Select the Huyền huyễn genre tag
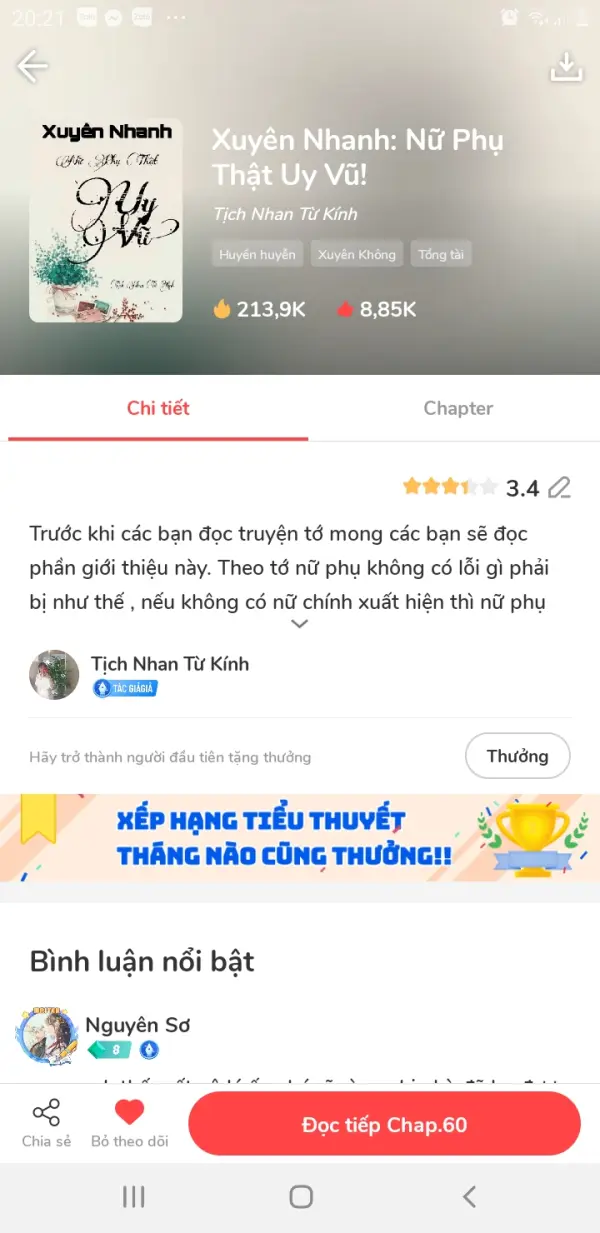 [x=258, y=254]
